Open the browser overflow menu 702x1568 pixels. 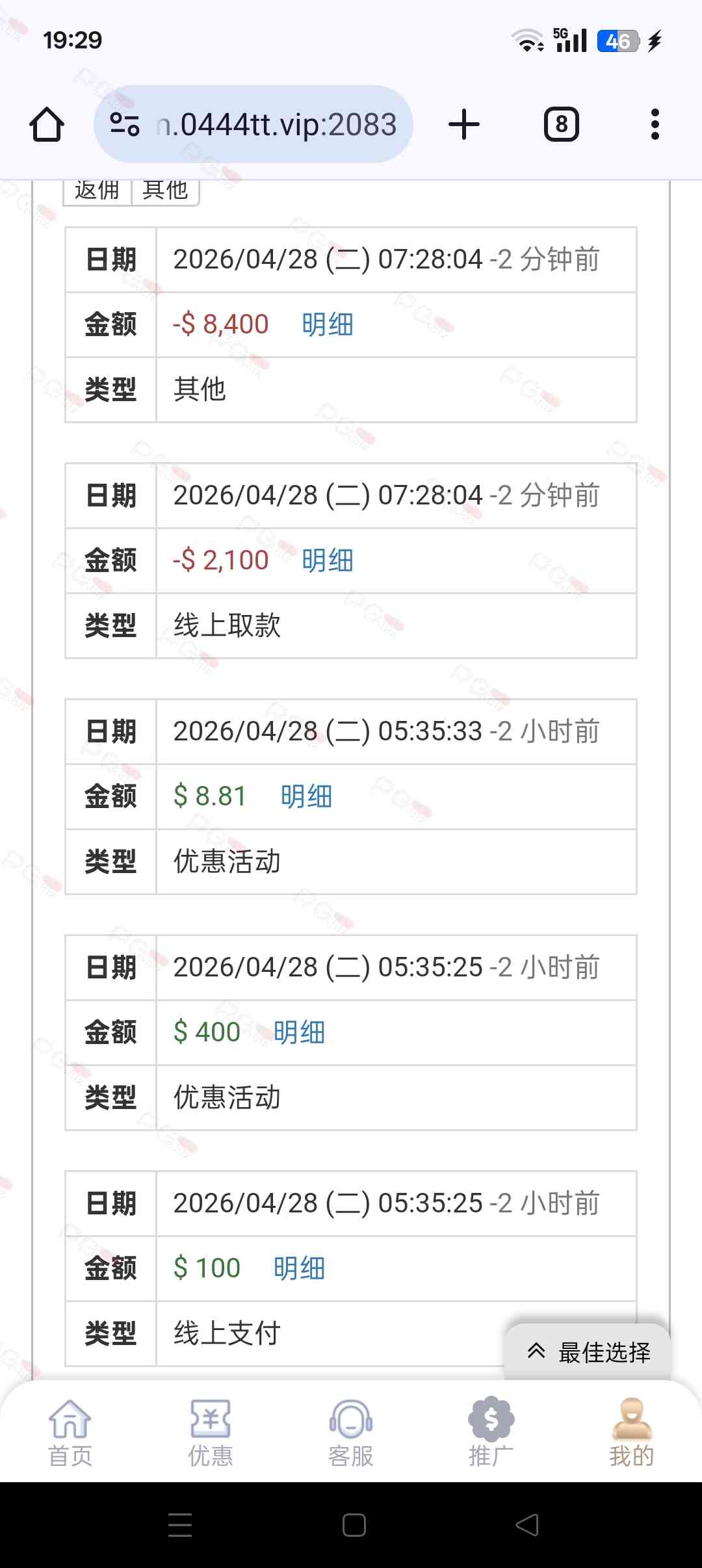655,124
